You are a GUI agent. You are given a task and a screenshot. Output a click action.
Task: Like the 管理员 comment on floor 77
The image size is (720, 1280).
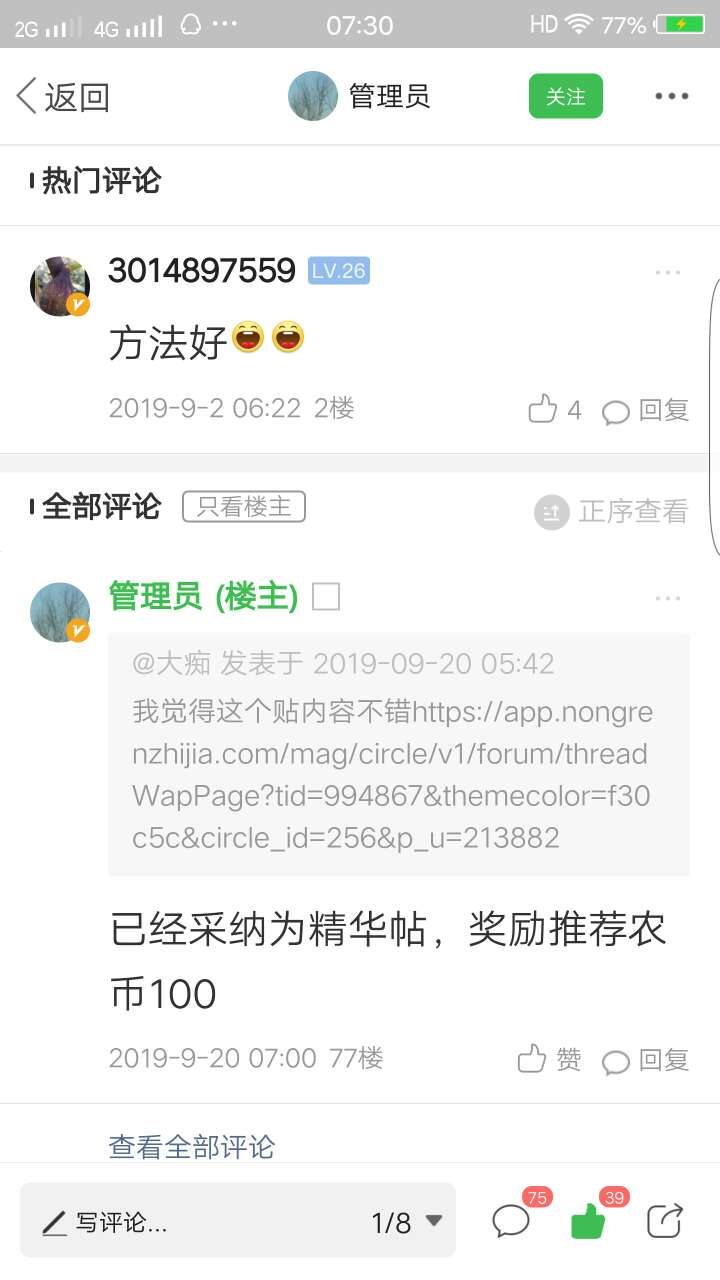point(549,1059)
